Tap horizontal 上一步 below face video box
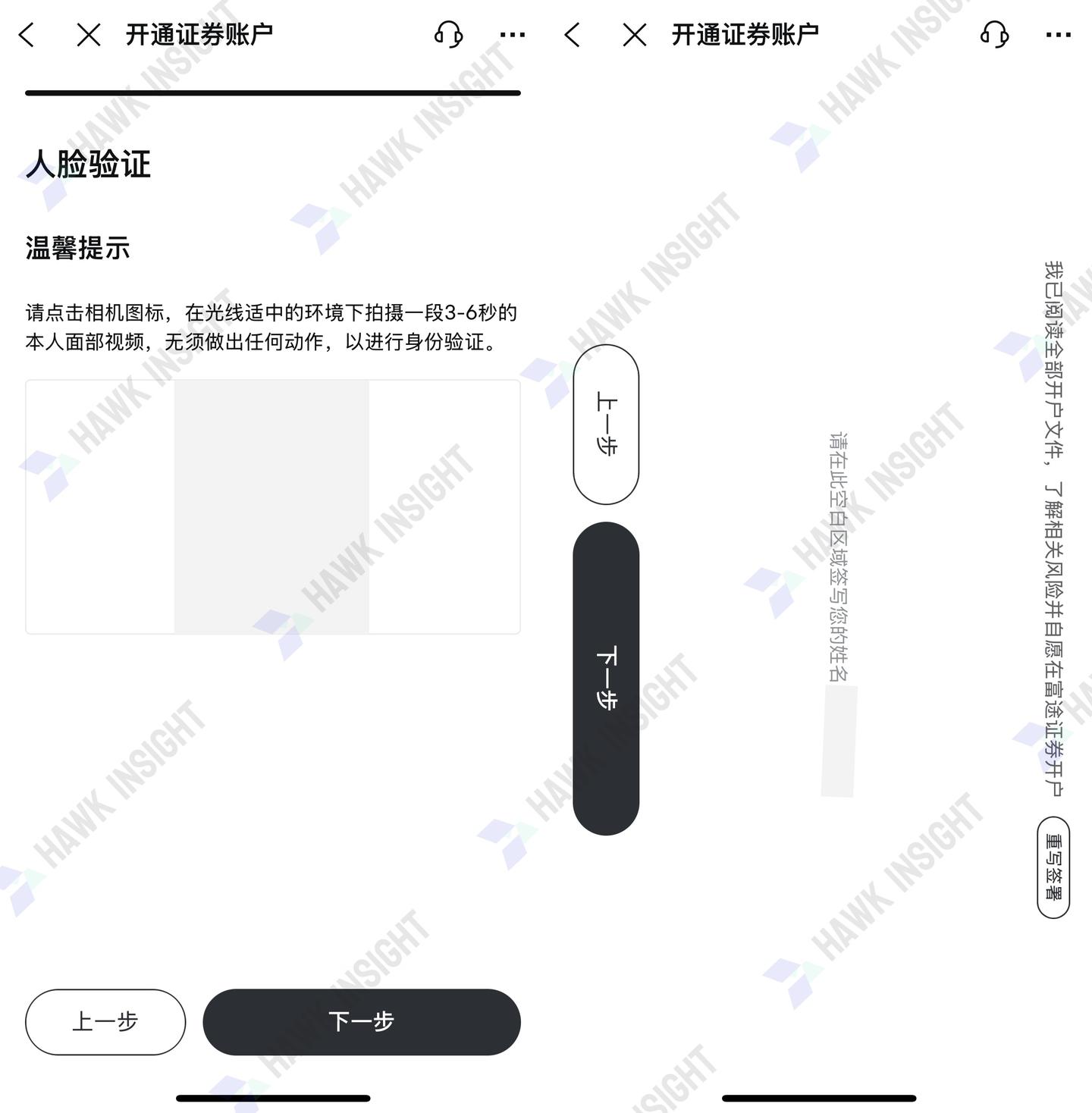1092x1113 pixels. (105, 1022)
